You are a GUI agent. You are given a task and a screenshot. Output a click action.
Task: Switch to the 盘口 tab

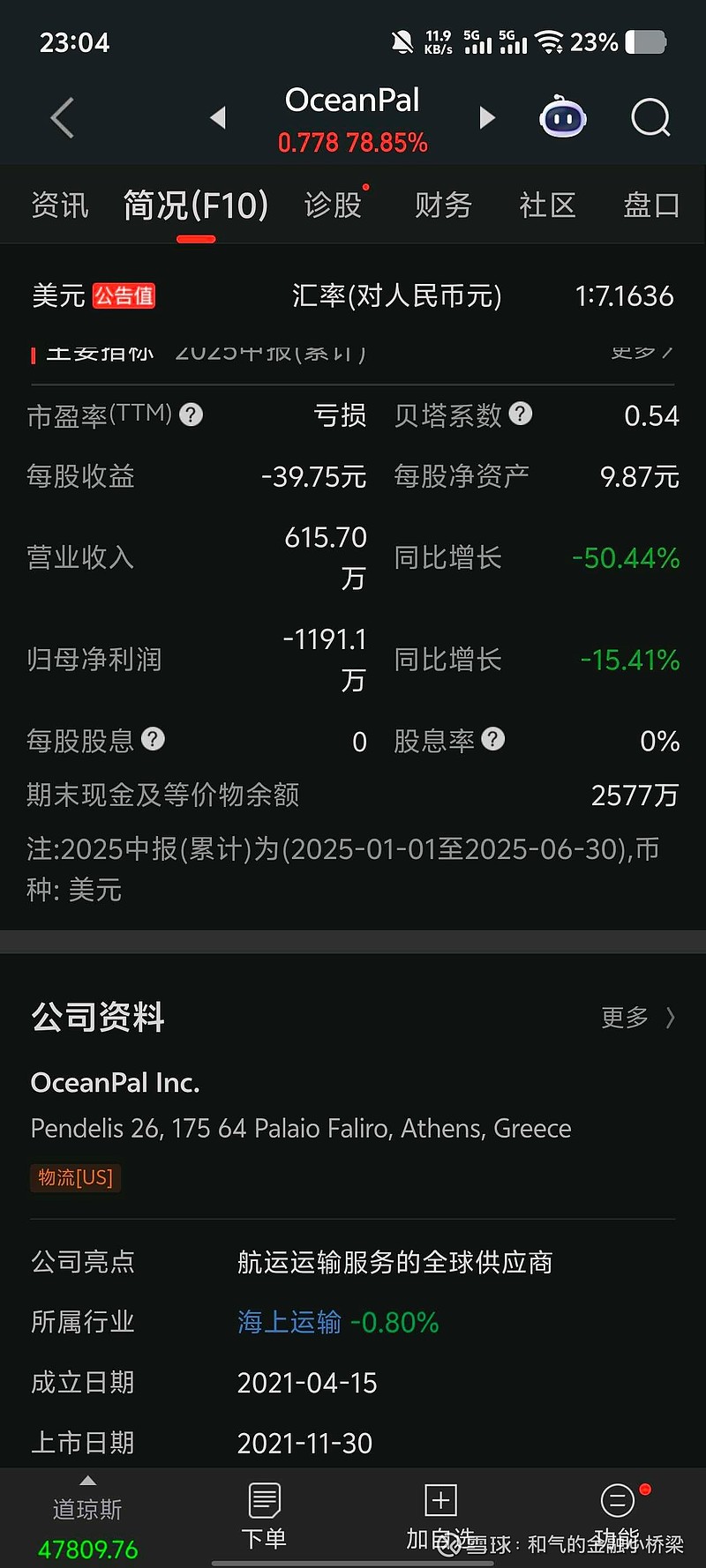(x=651, y=205)
